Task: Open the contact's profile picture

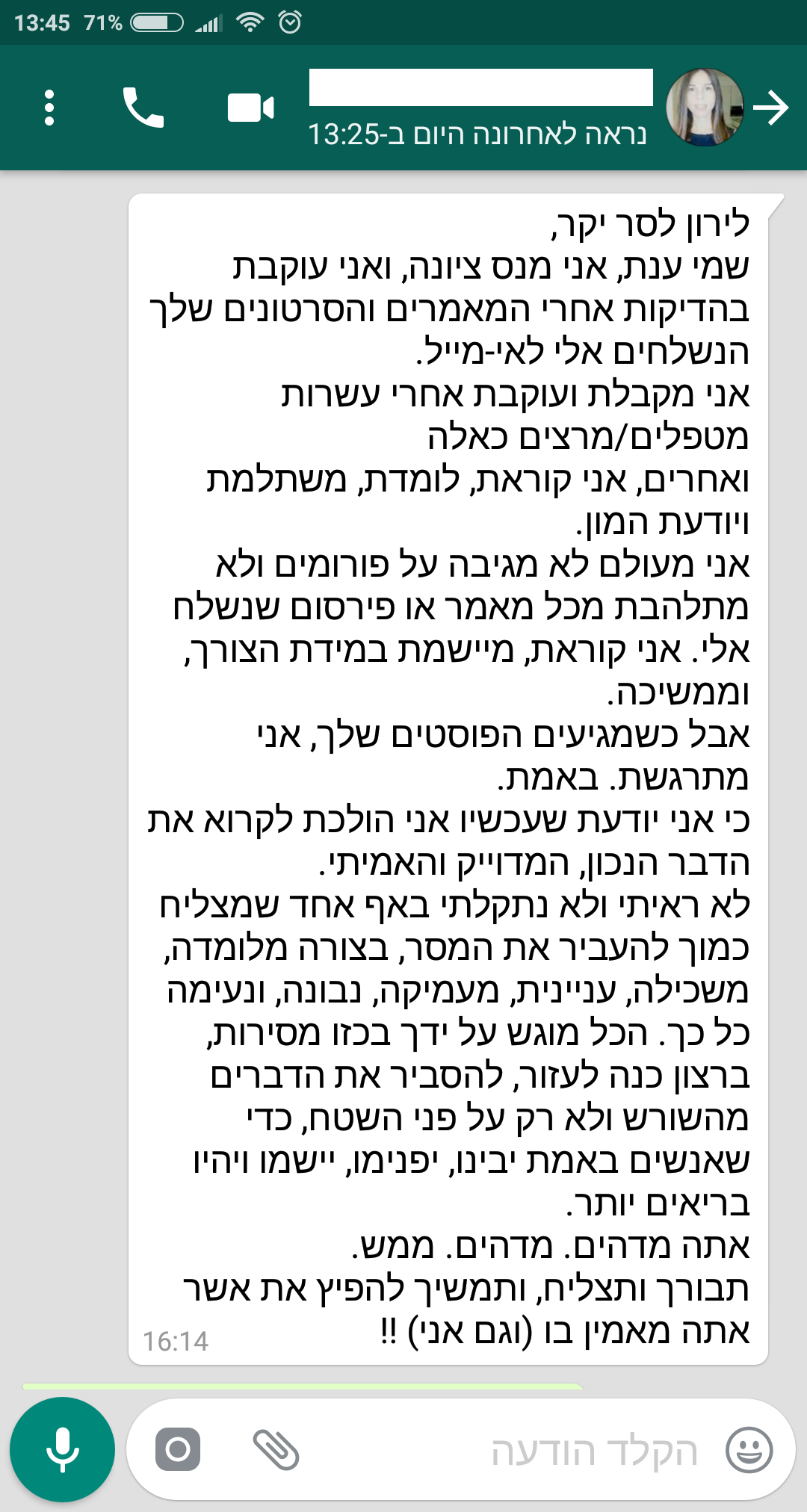Action: click(x=705, y=108)
